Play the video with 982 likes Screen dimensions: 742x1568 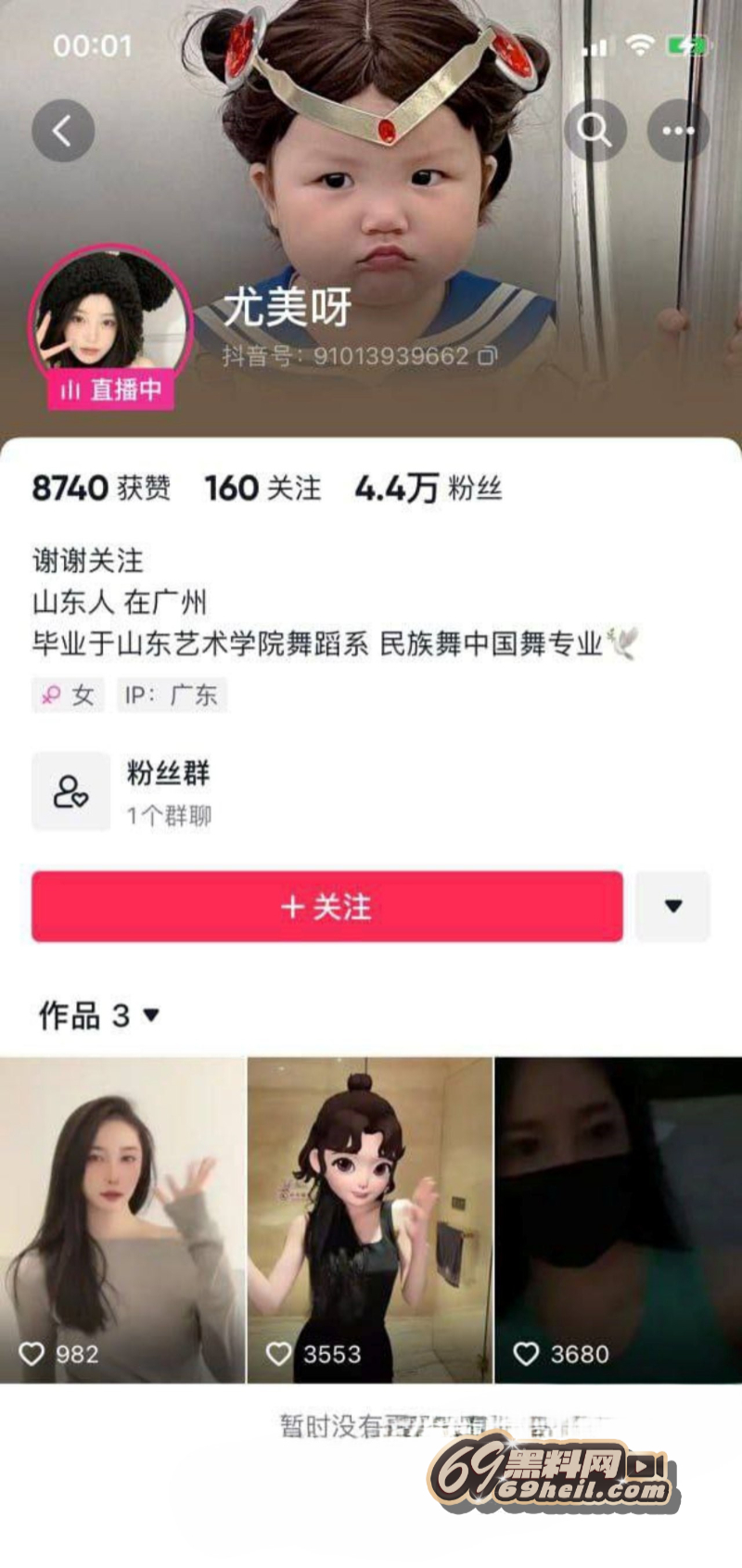[122, 1219]
